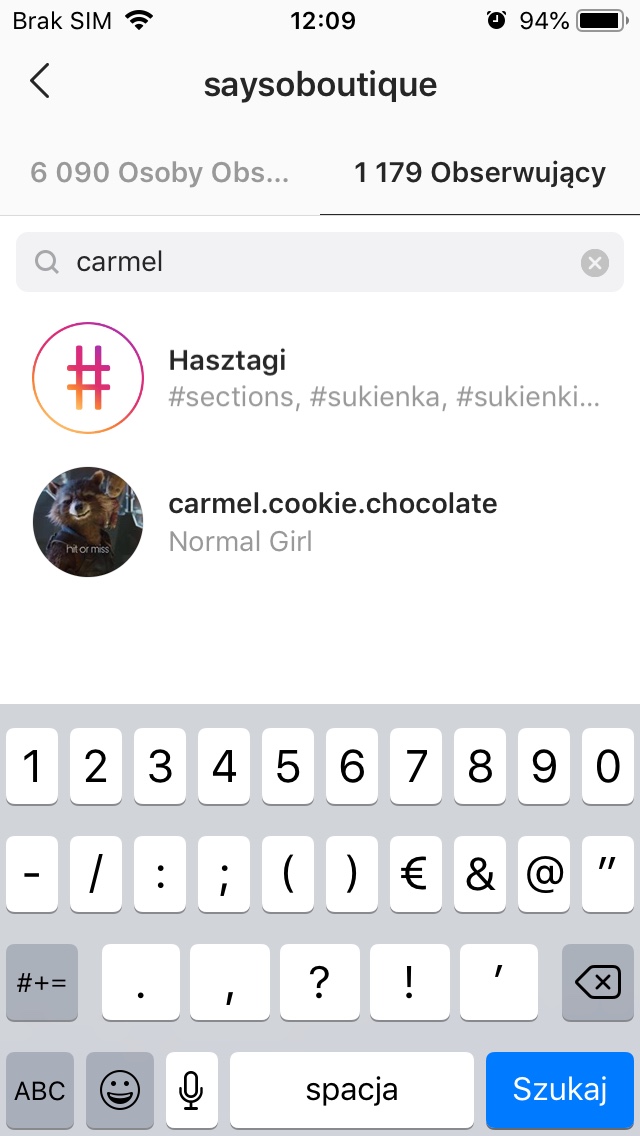This screenshot has width=640, height=1136.
Task: Clear the carmel search text
Action: (595, 263)
